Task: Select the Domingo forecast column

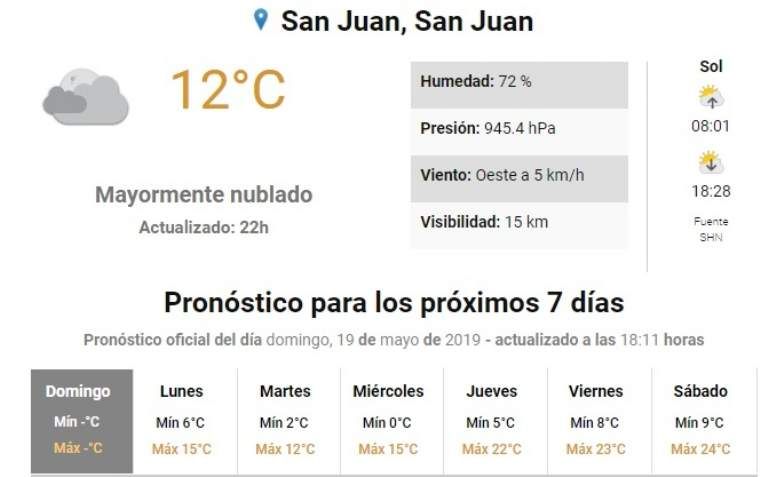Action: click(79, 420)
